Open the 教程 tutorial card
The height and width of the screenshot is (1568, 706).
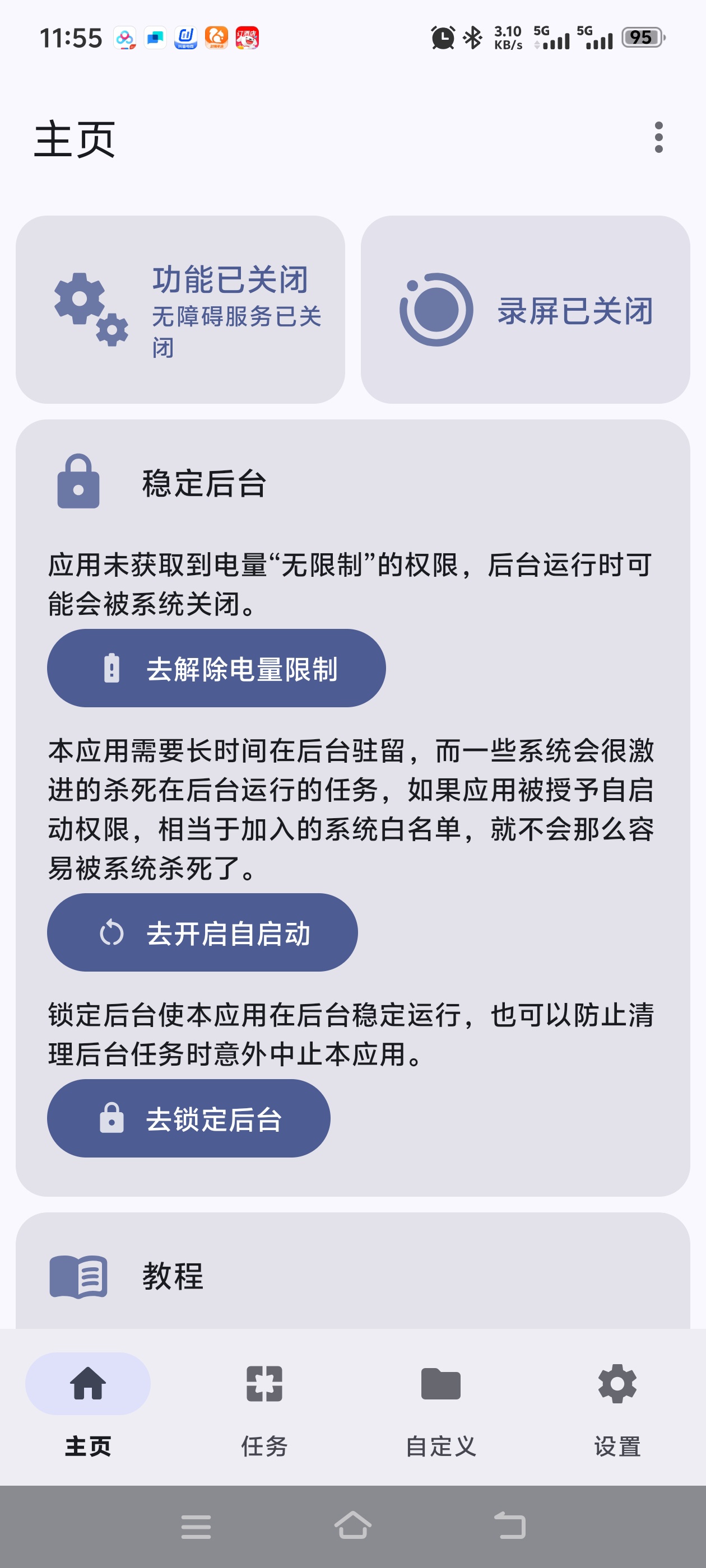pyautogui.click(x=352, y=1275)
